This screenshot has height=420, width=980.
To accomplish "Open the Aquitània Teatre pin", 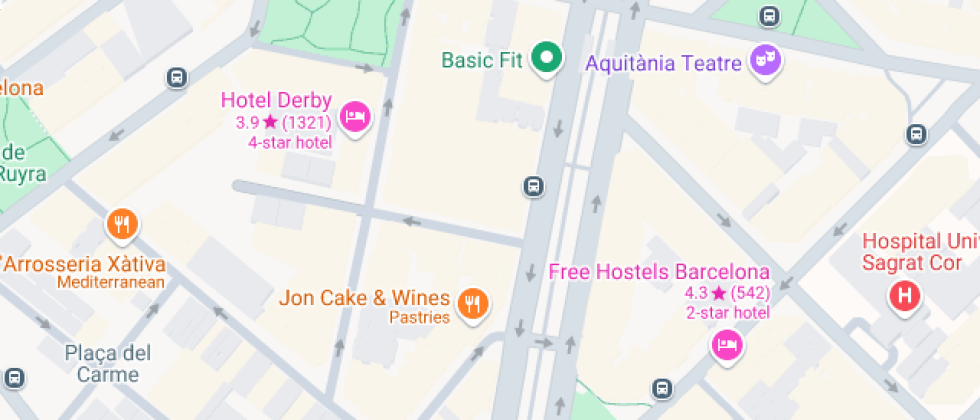I will click(x=766, y=62).
